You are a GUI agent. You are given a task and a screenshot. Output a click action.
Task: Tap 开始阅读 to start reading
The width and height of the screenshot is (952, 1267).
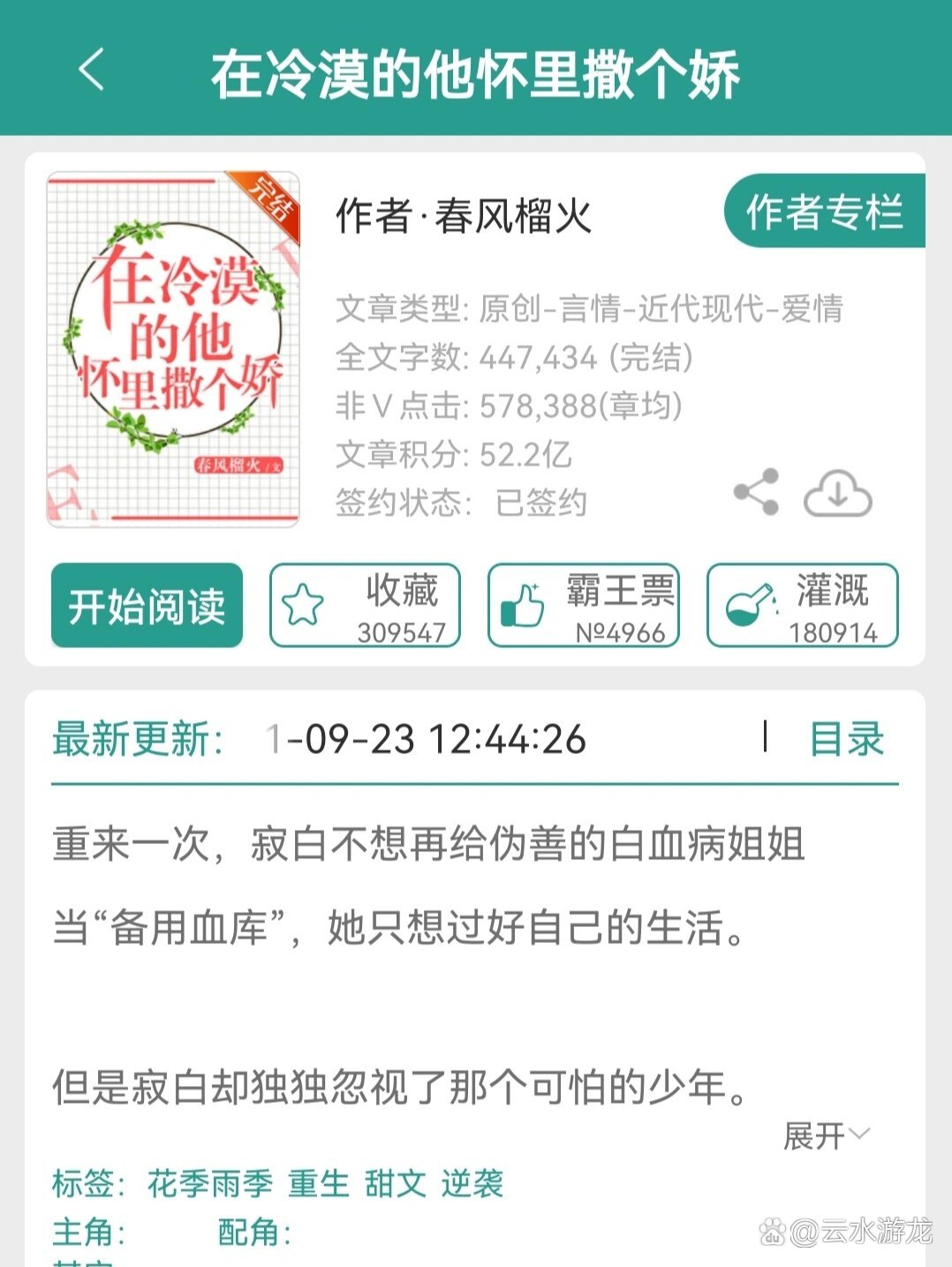147,606
